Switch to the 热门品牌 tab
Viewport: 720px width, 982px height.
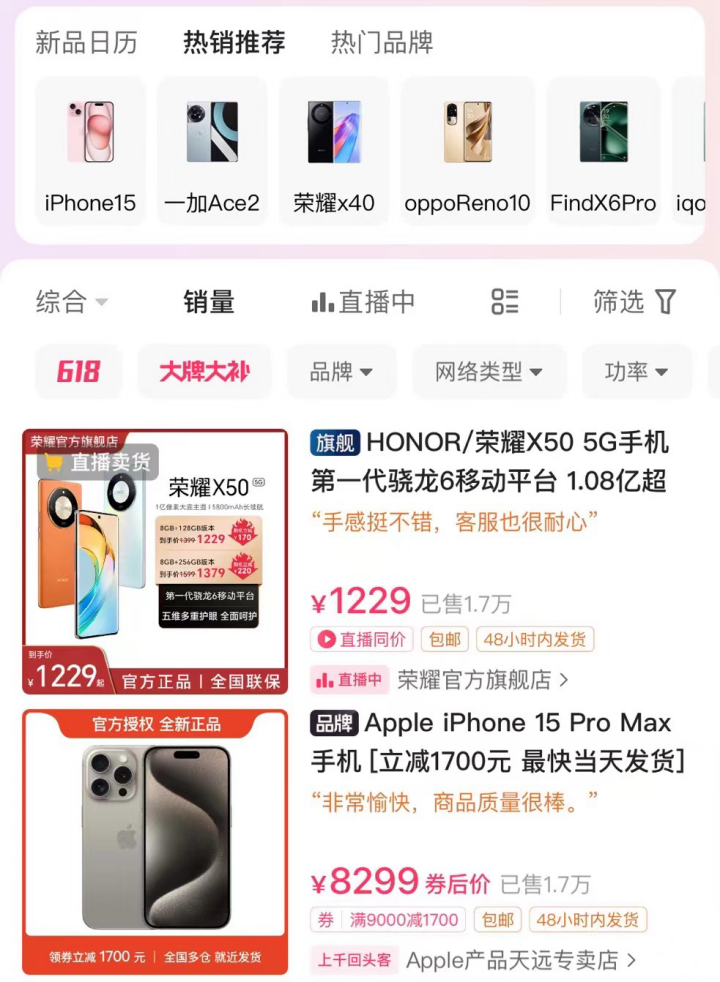click(382, 43)
